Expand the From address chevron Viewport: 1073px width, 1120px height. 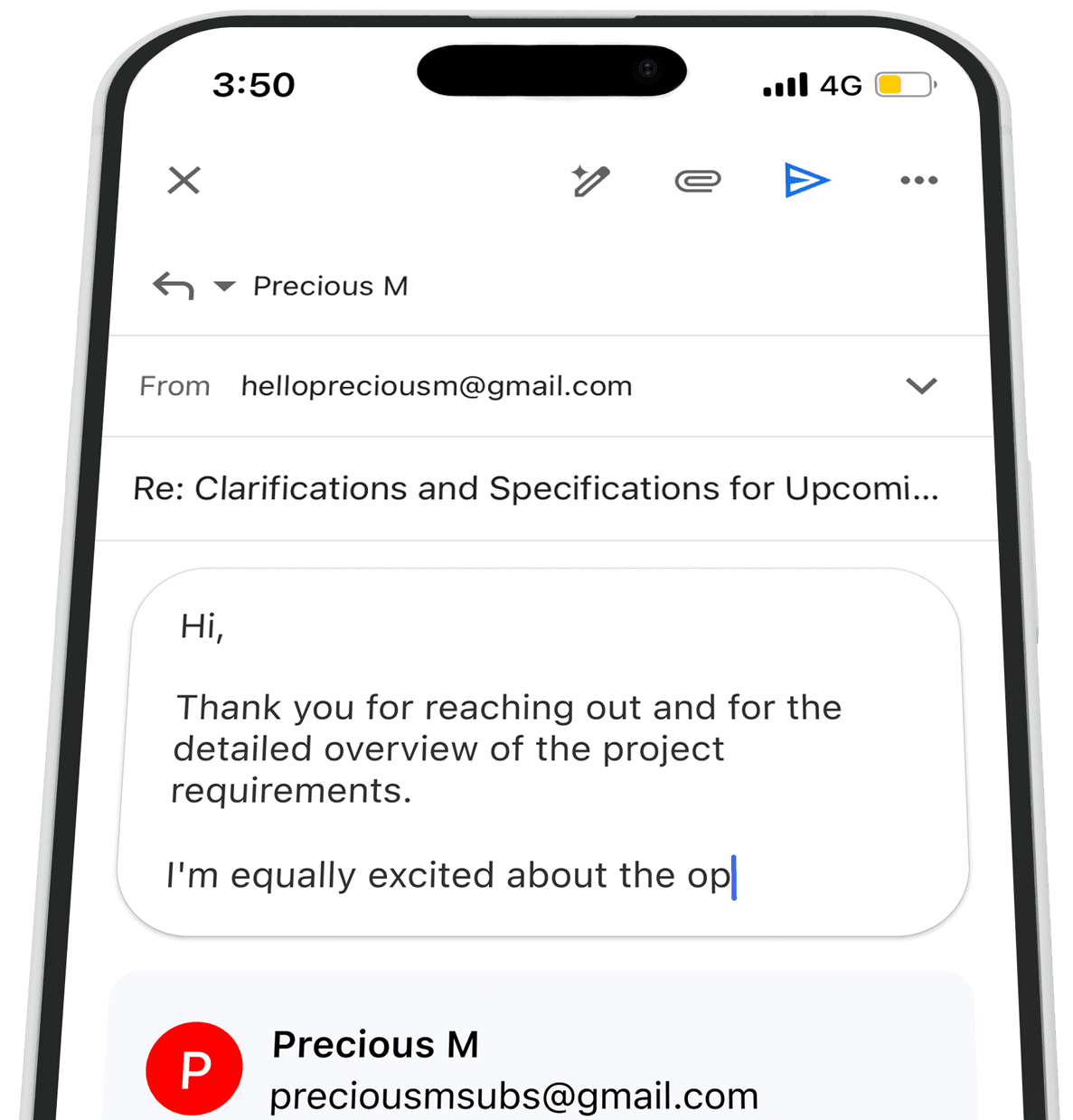(x=921, y=386)
